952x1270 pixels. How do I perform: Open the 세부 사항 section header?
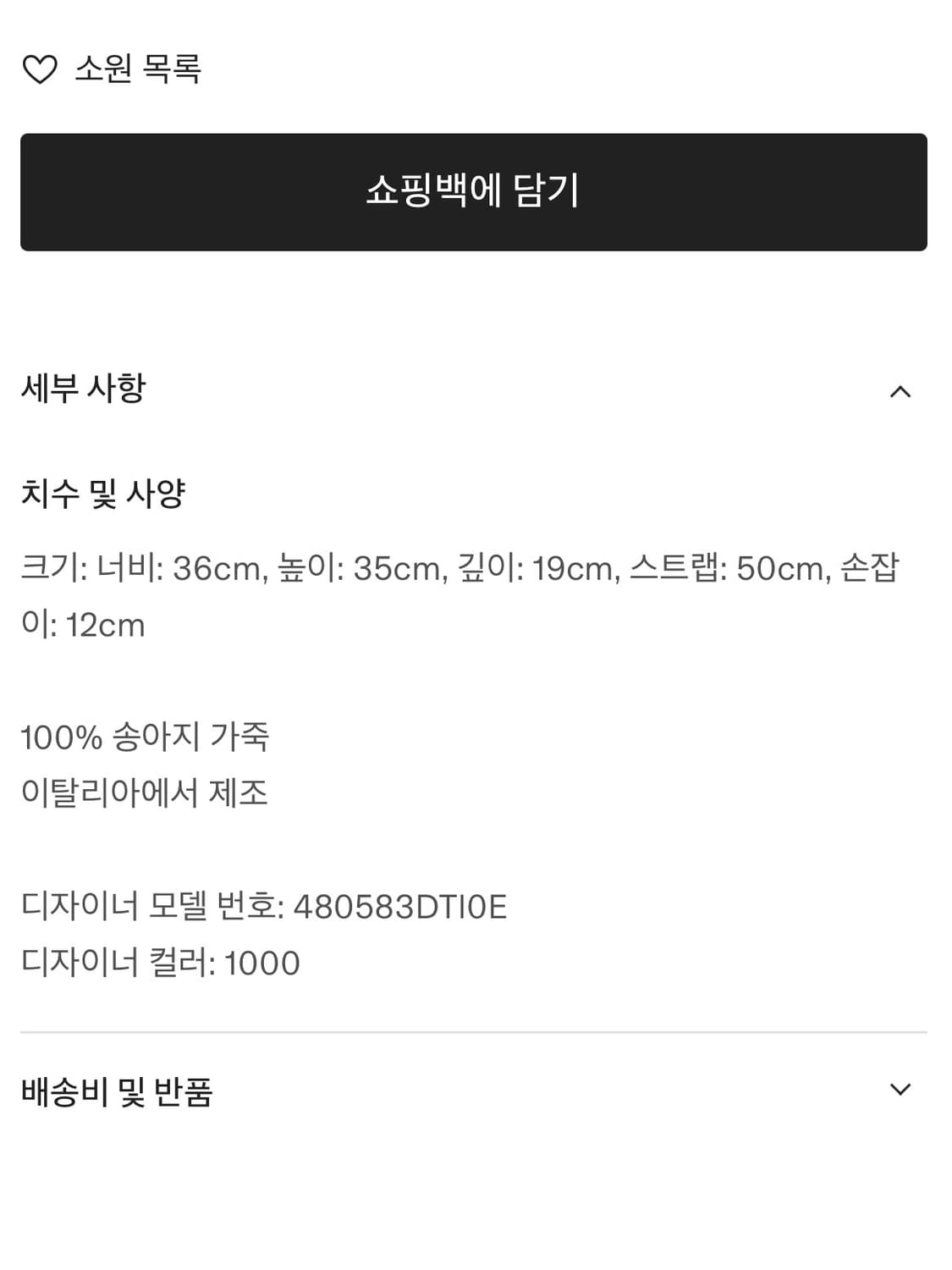(85, 389)
